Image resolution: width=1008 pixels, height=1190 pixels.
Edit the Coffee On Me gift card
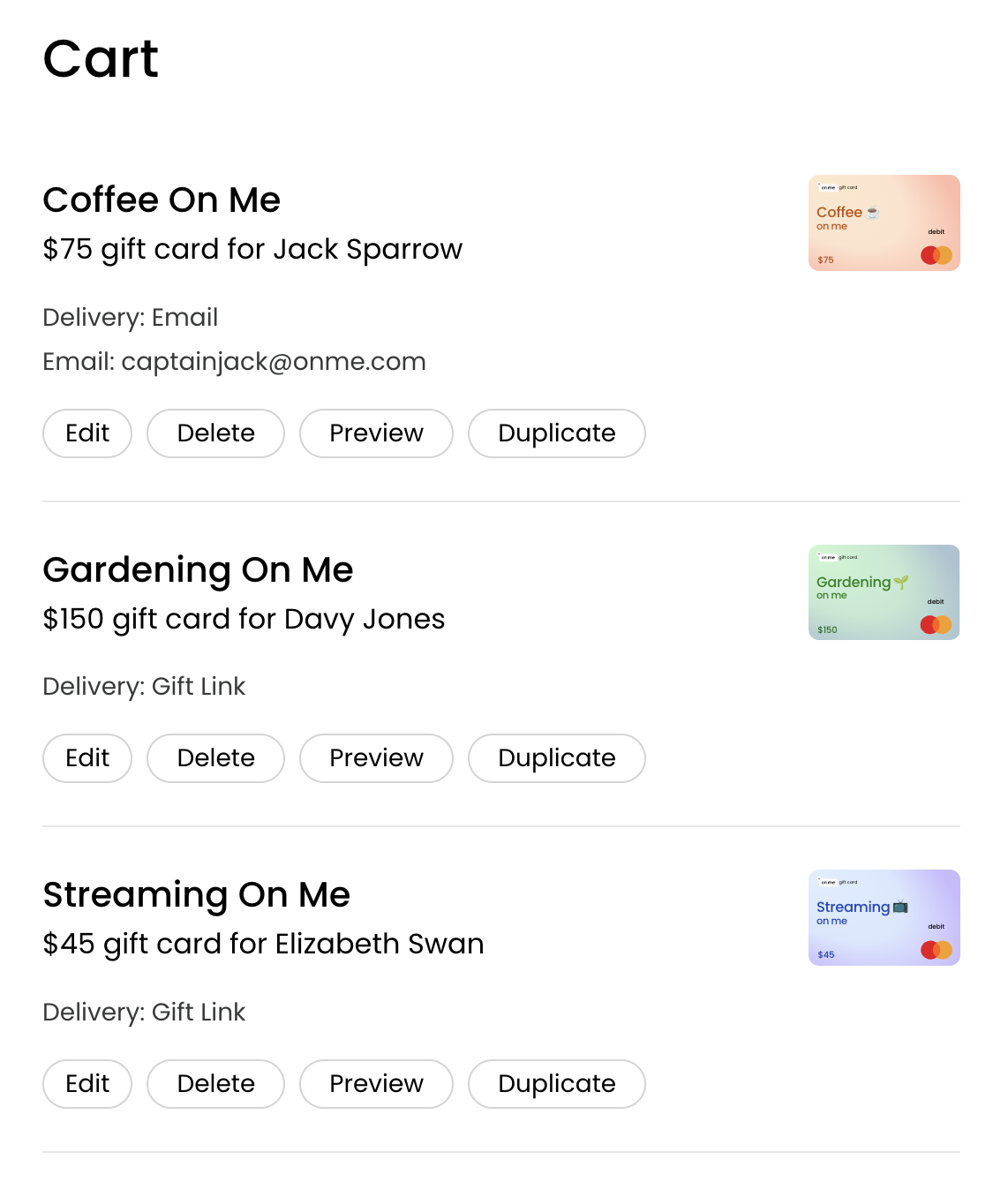point(87,433)
